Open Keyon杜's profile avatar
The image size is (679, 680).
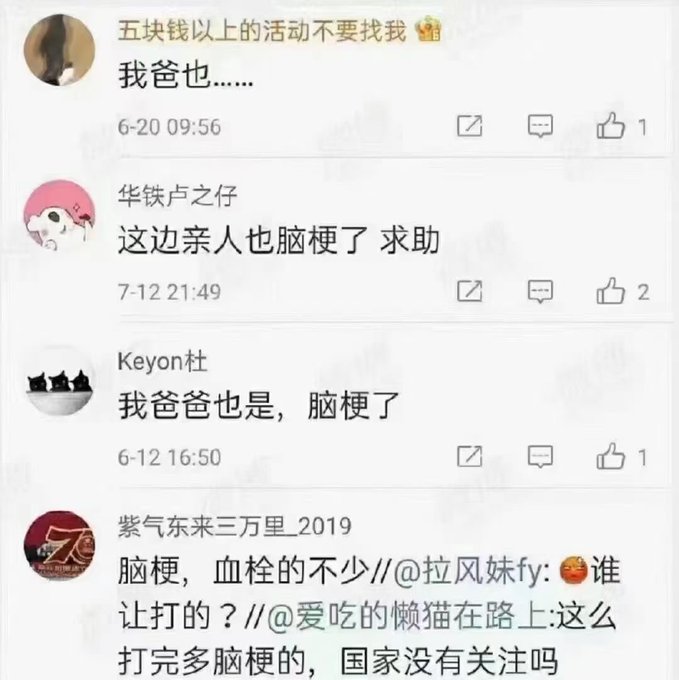[x=58, y=380]
